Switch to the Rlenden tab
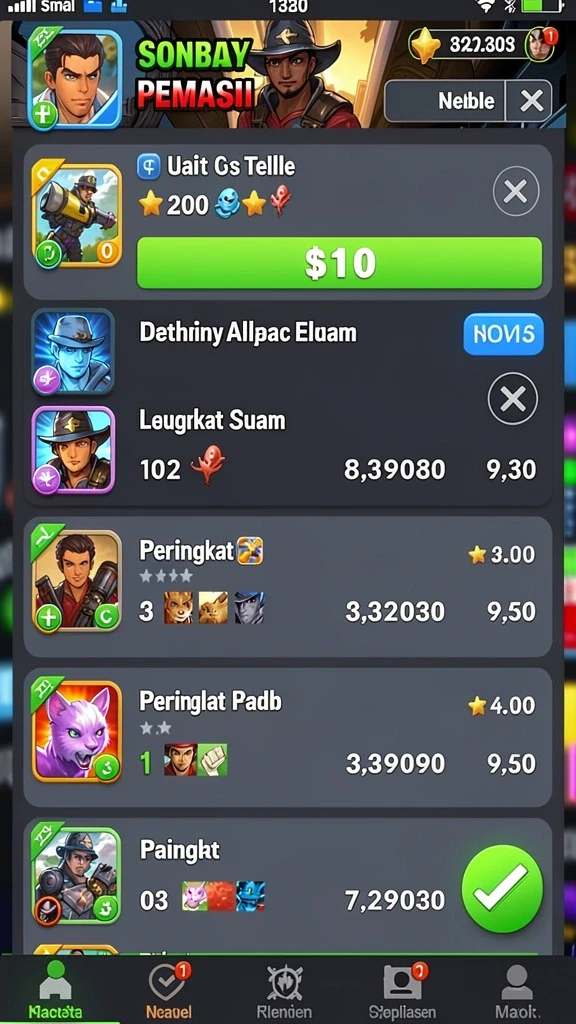The width and height of the screenshot is (576, 1024). [284, 991]
